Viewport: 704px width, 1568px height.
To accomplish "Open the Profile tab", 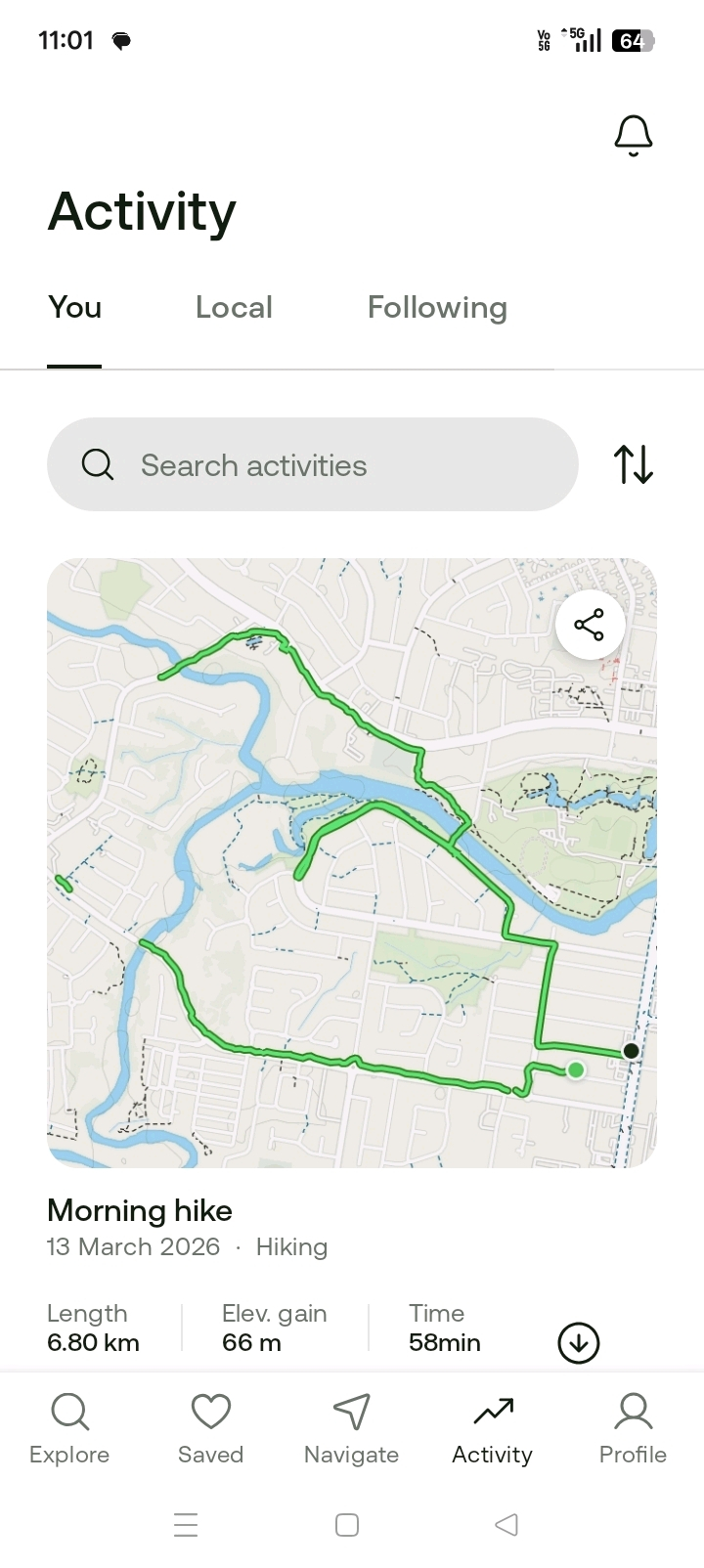I will coord(633,1428).
